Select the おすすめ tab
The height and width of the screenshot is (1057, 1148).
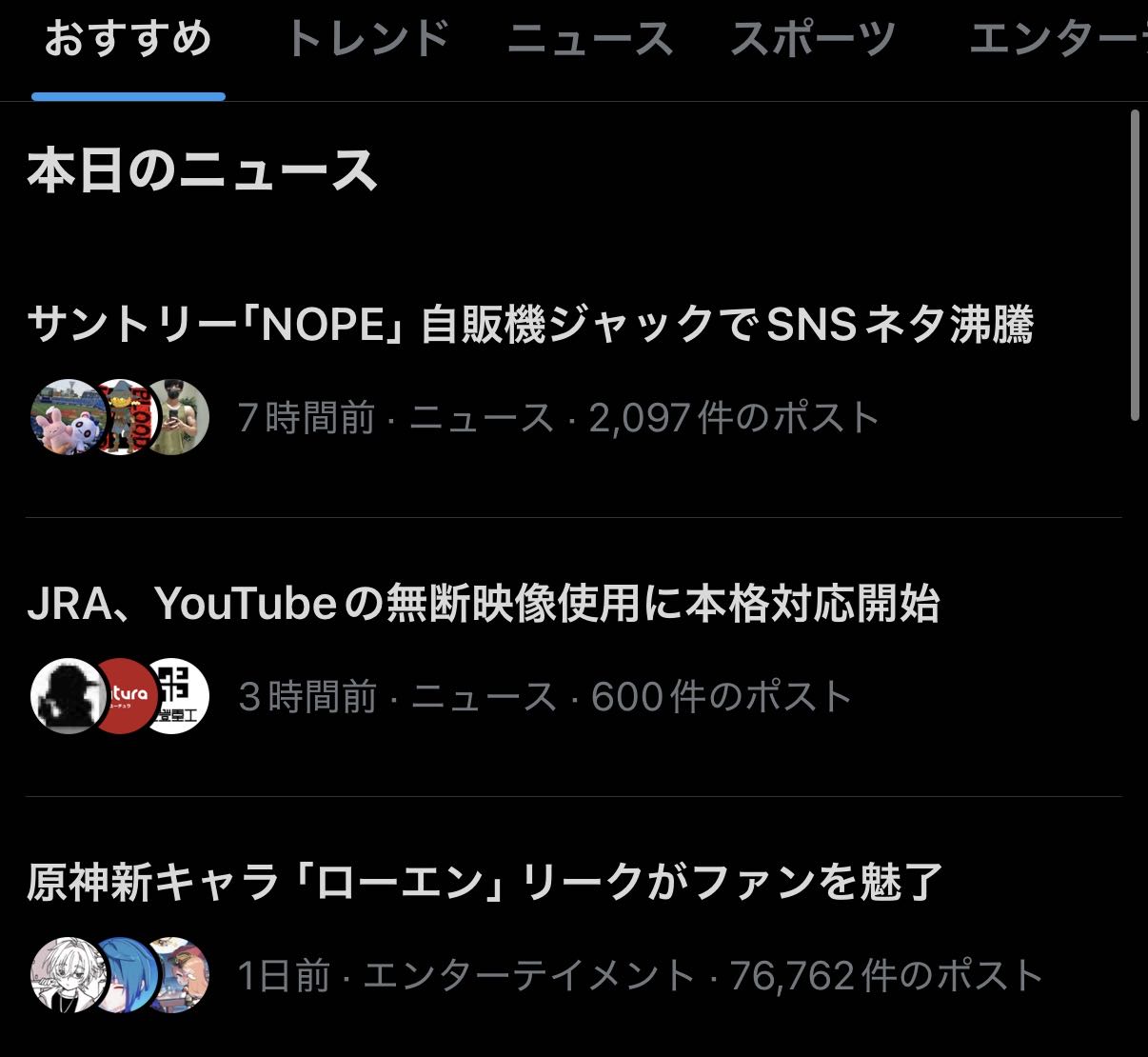[128, 40]
